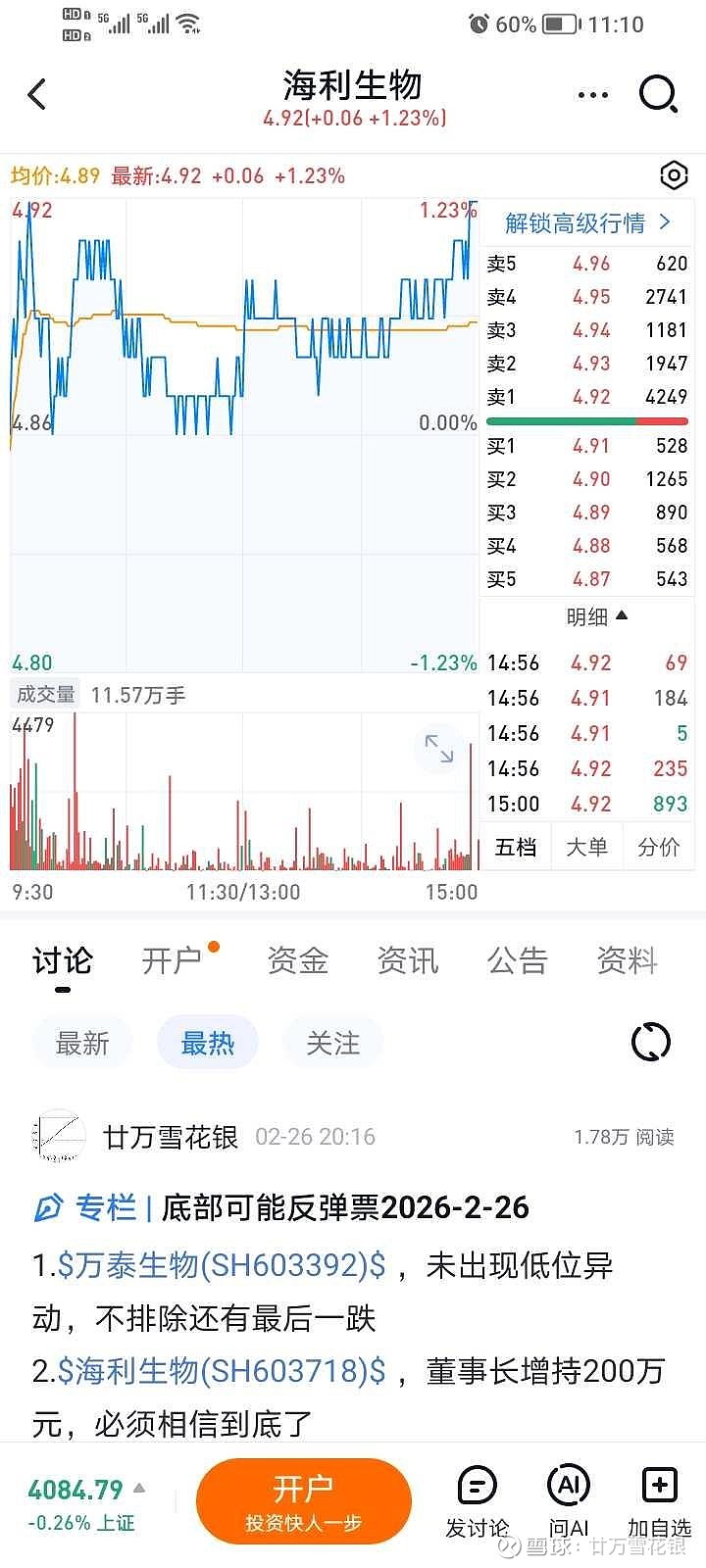The image size is (706, 1568).
Task: Collapse the 明细 trade details
Action: 596,616
